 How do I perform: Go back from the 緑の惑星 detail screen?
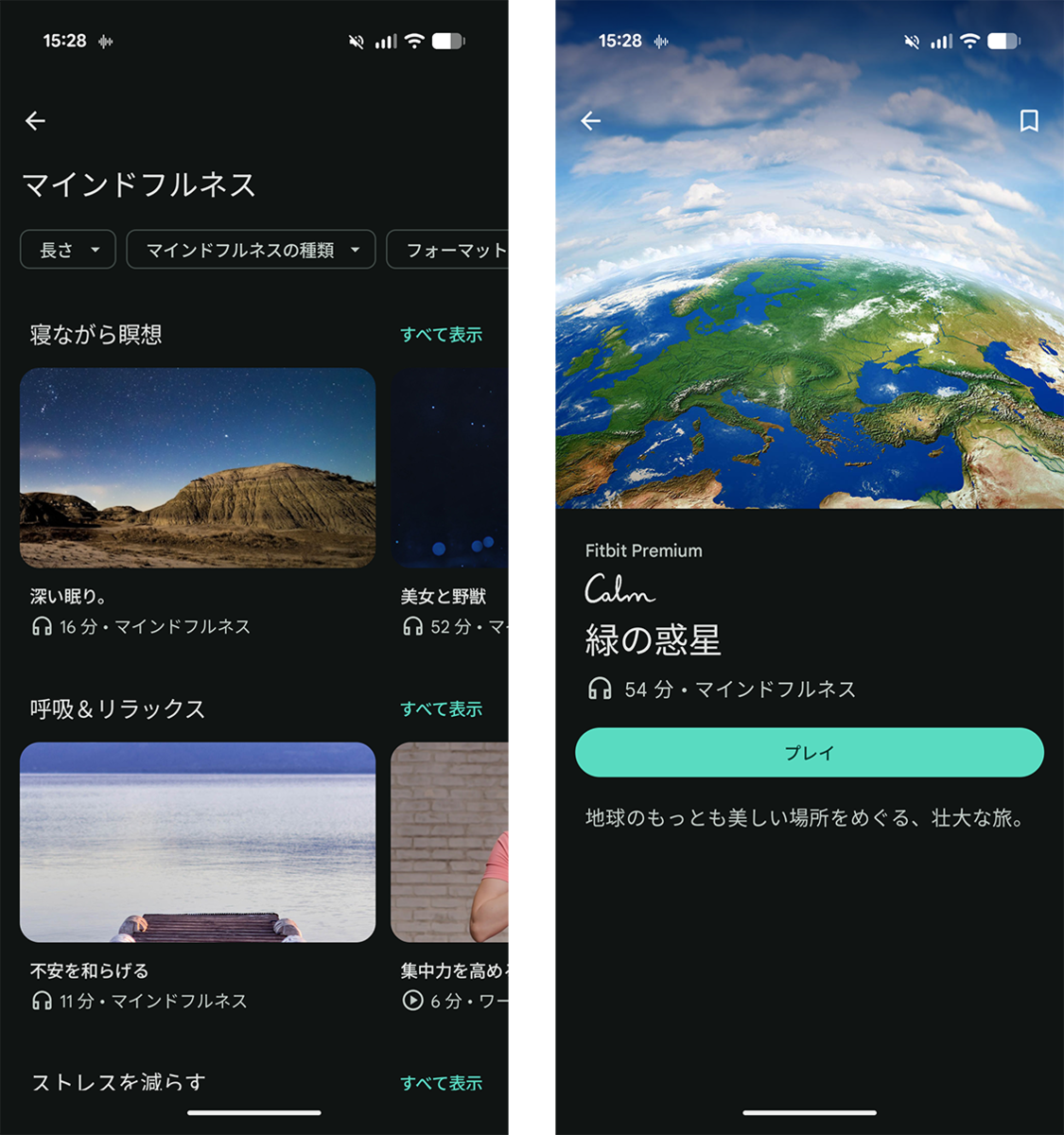pos(591,121)
